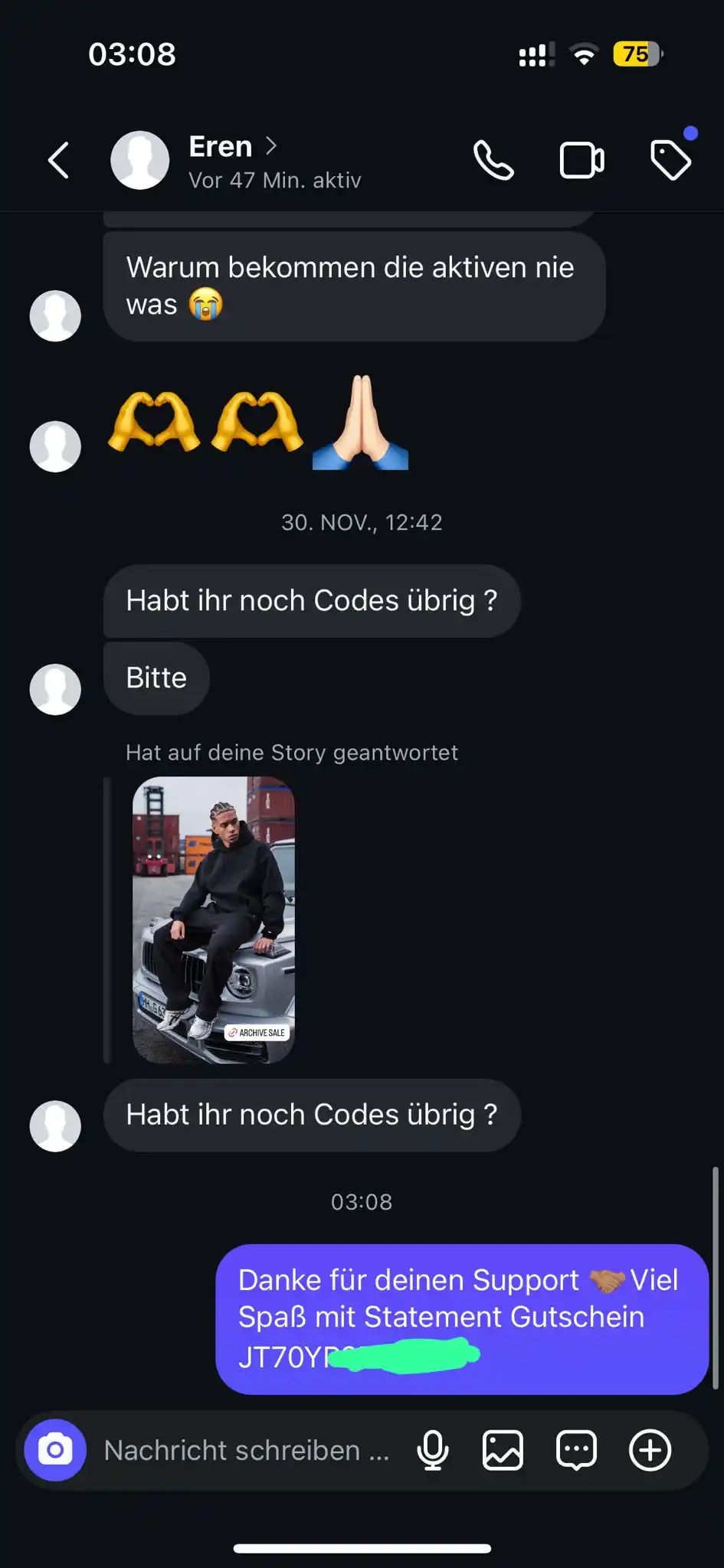
Task: Open the replied story thumbnail
Action: (214, 920)
